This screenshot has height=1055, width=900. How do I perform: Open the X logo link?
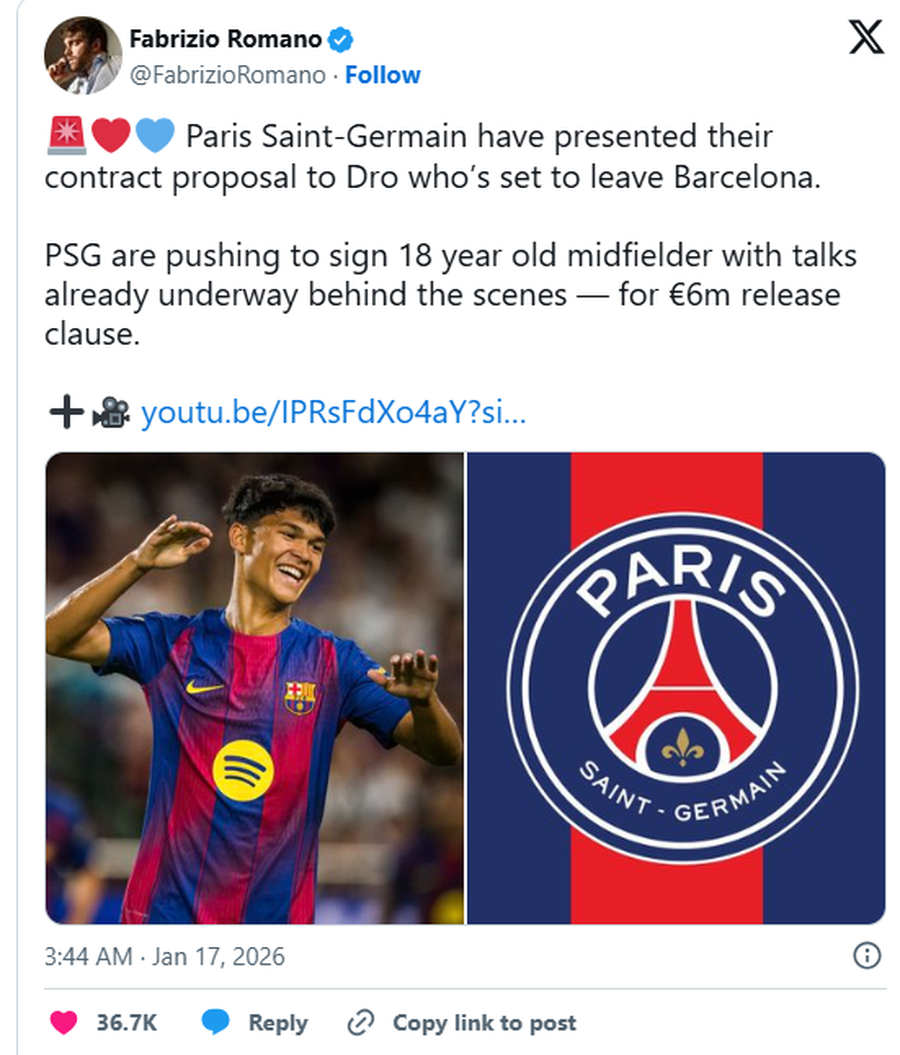pos(865,38)
